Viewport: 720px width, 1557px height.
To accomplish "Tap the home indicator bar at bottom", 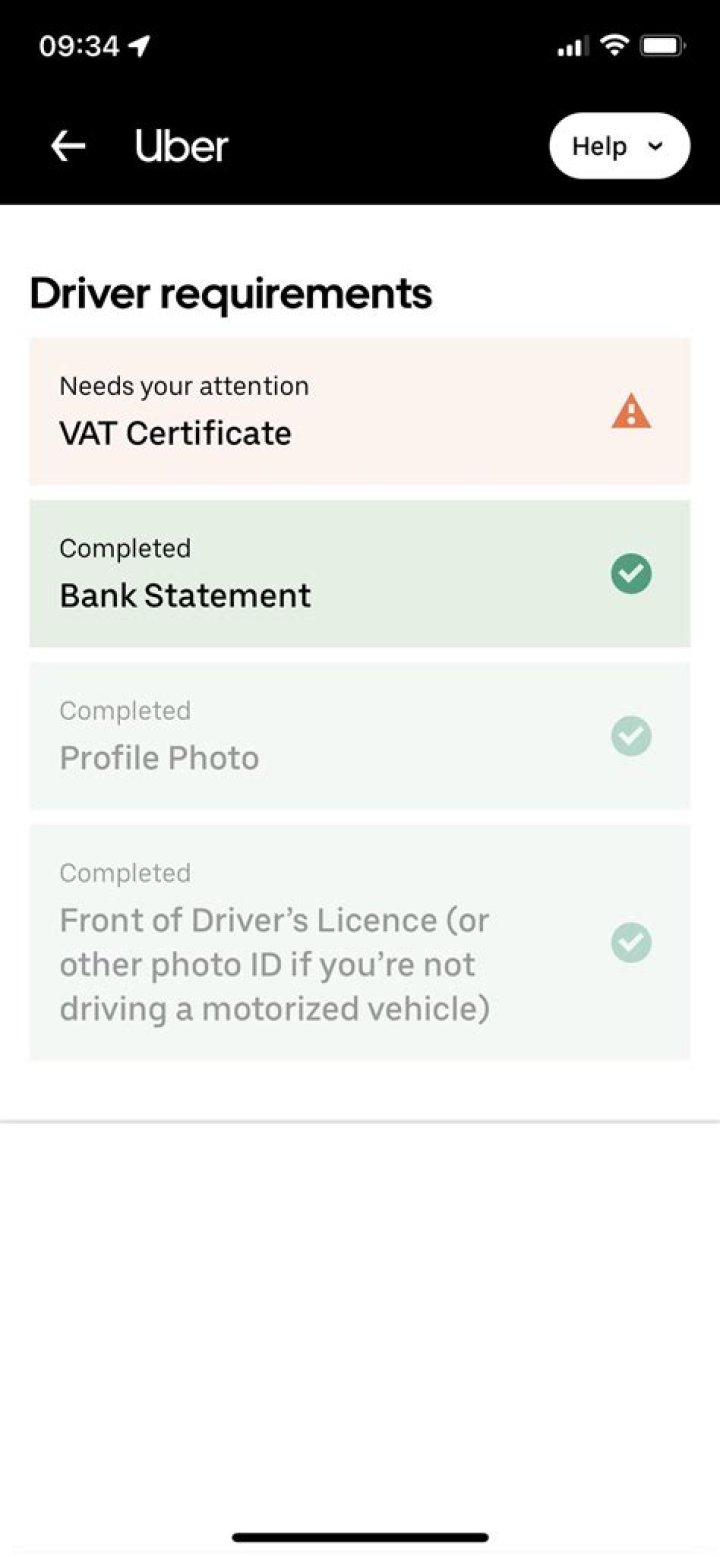I will tap(360, 1537).
